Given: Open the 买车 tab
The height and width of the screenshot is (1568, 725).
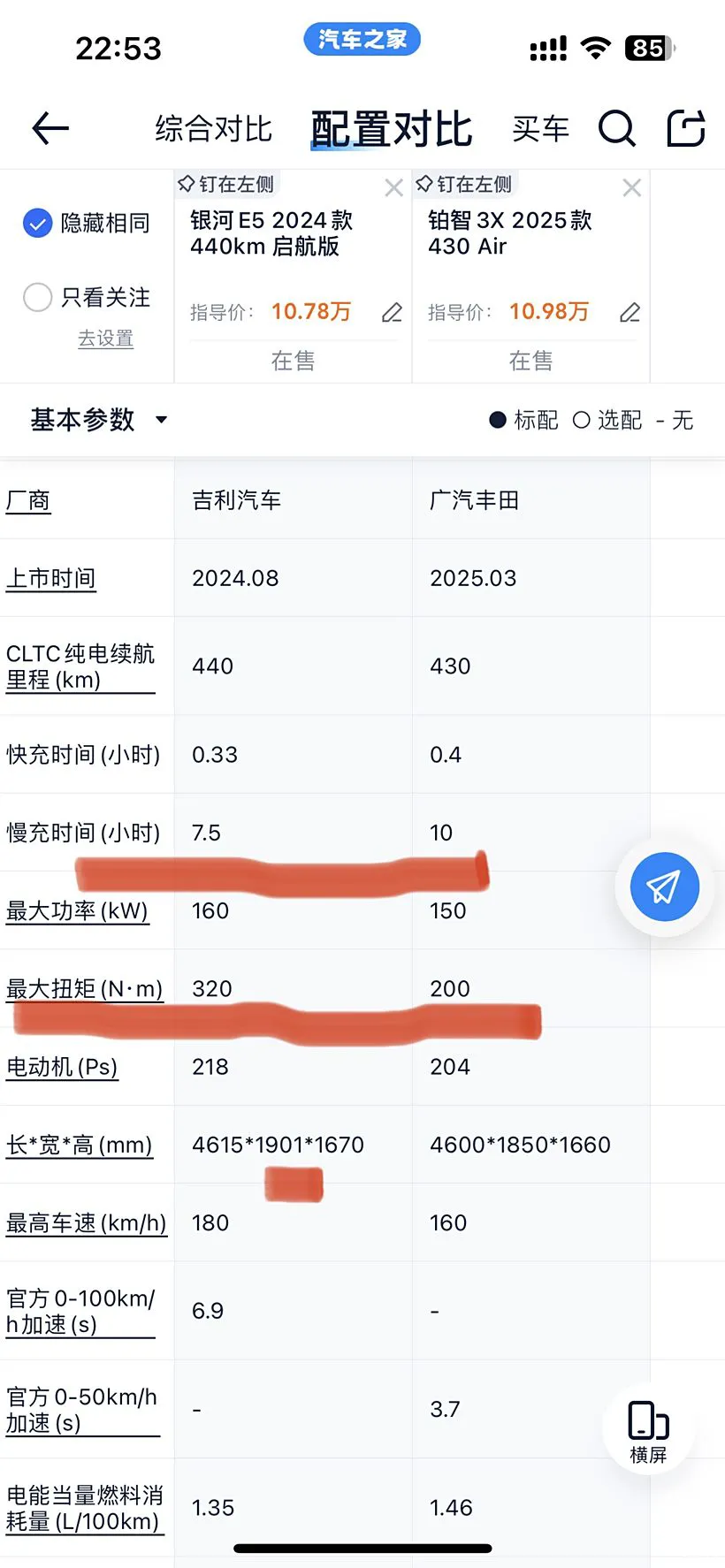Looking at the screenshot, I should point(540,129).
